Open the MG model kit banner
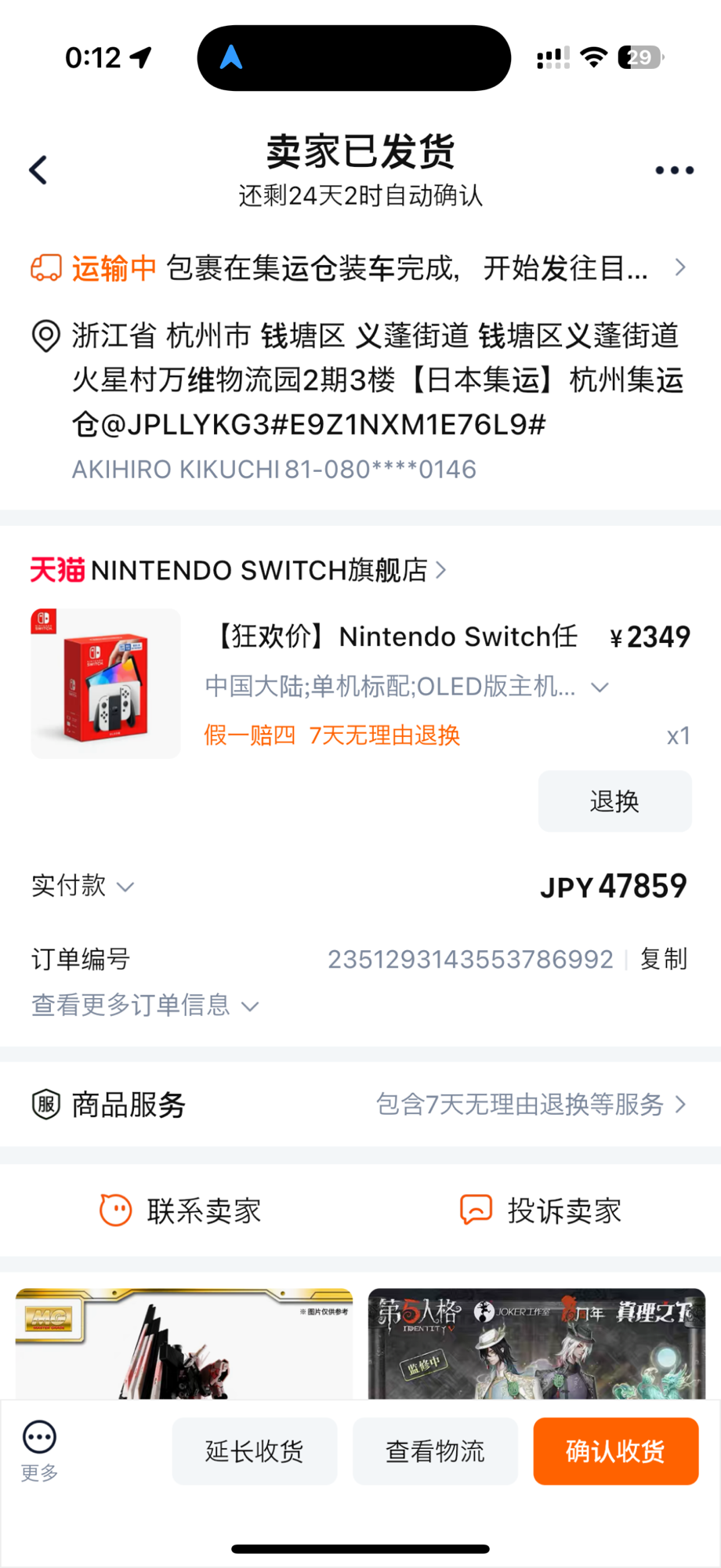721x1568 pixels. pos(184,1343)
